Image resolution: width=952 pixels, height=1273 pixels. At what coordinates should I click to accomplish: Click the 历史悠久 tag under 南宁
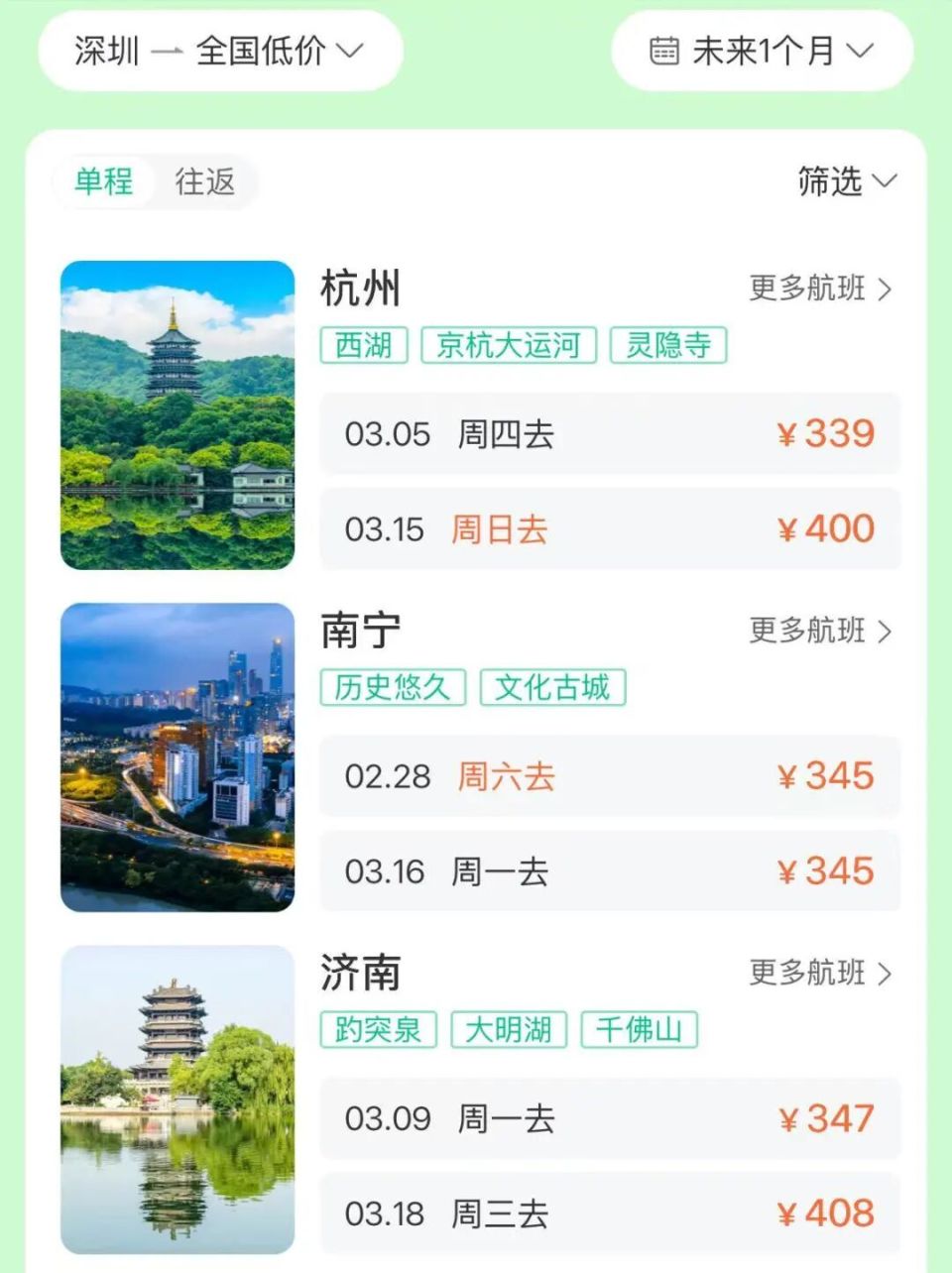coord(392,689)
